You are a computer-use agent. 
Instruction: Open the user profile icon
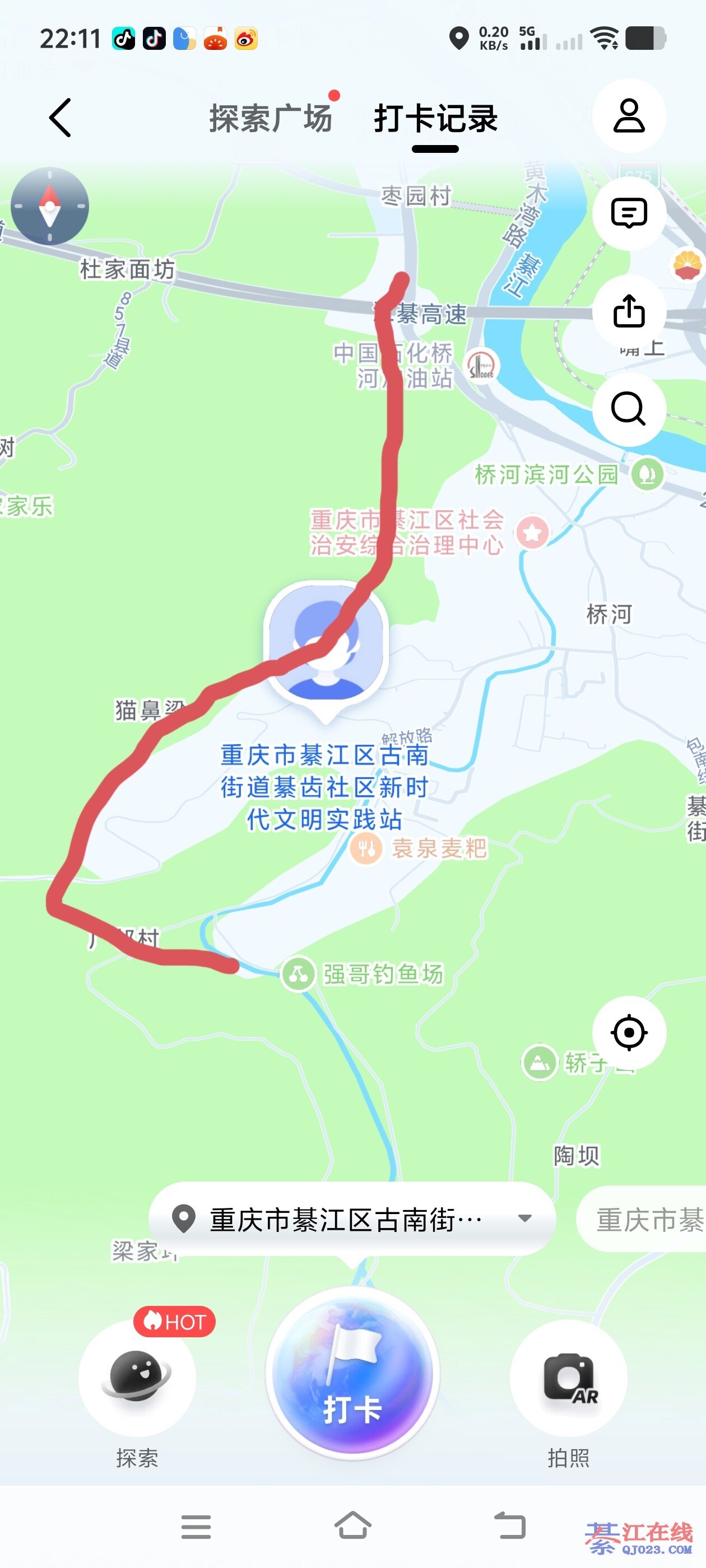[x=629, y=116]
